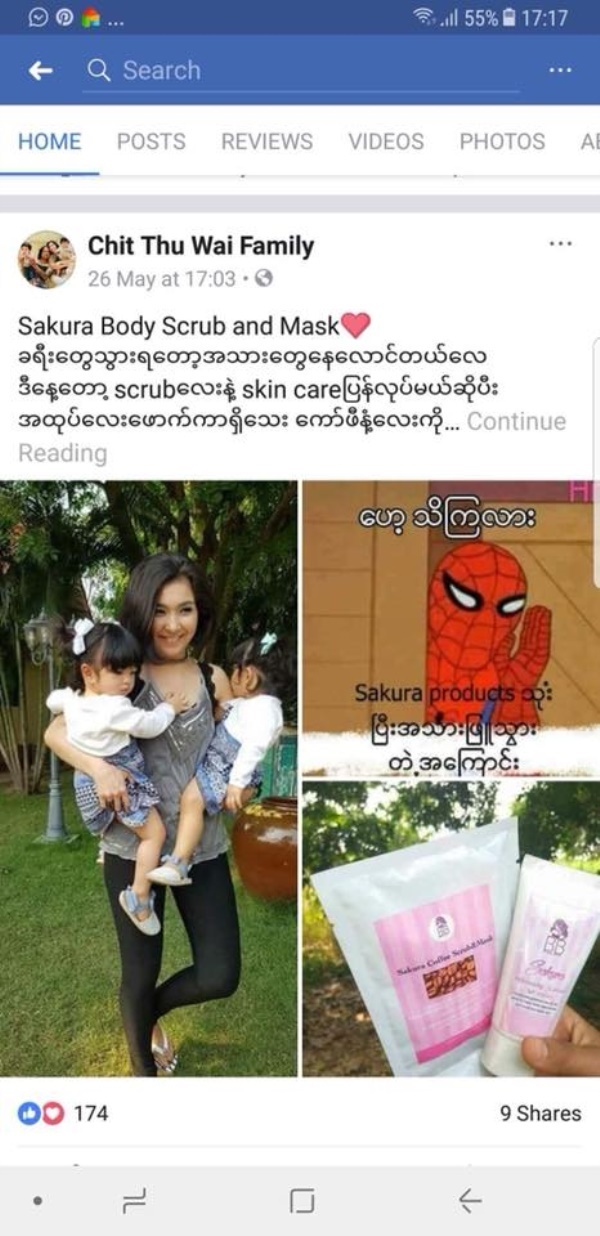Tap the system home button
The height and width of the screenshot is (1236, 600).
click(301, 1202)
